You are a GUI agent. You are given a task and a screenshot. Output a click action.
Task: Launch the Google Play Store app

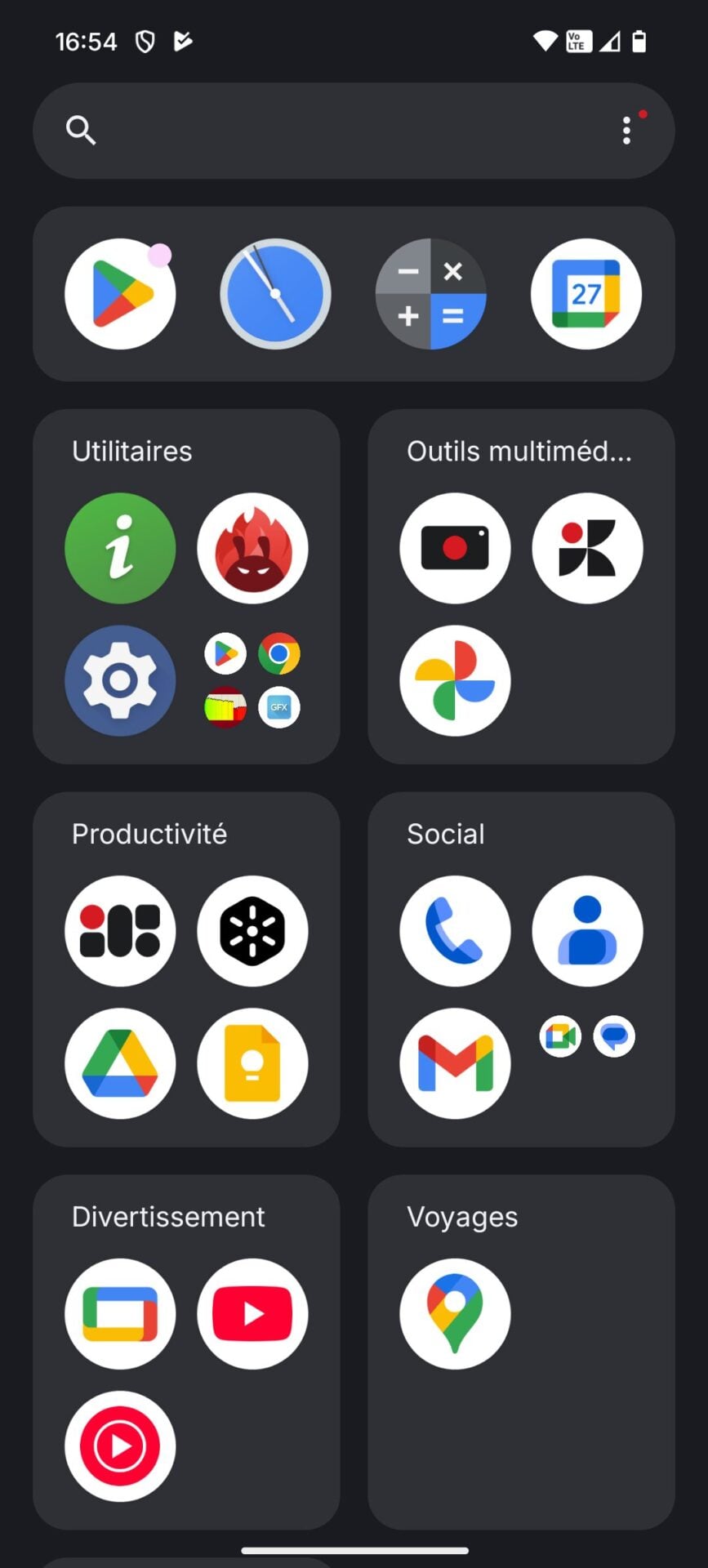click(120, 294)
